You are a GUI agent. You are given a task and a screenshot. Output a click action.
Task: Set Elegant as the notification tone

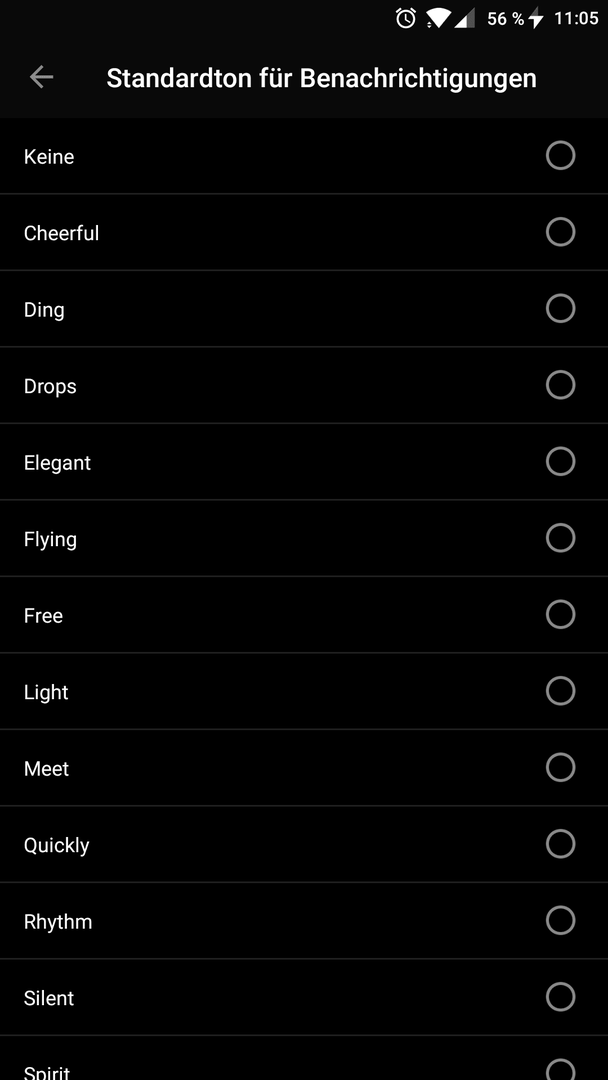304,461
